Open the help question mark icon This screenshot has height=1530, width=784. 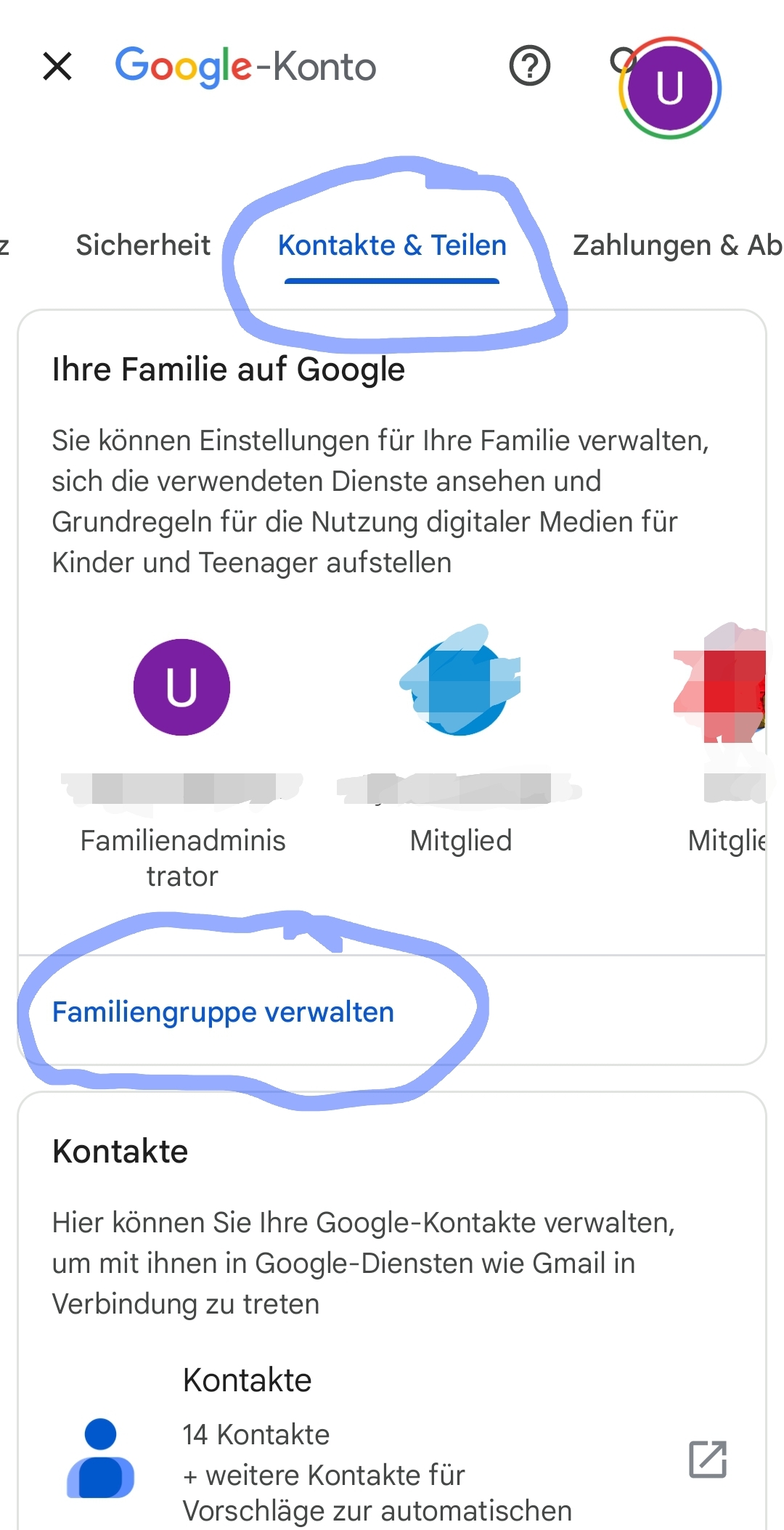click(x=529, y=66)
